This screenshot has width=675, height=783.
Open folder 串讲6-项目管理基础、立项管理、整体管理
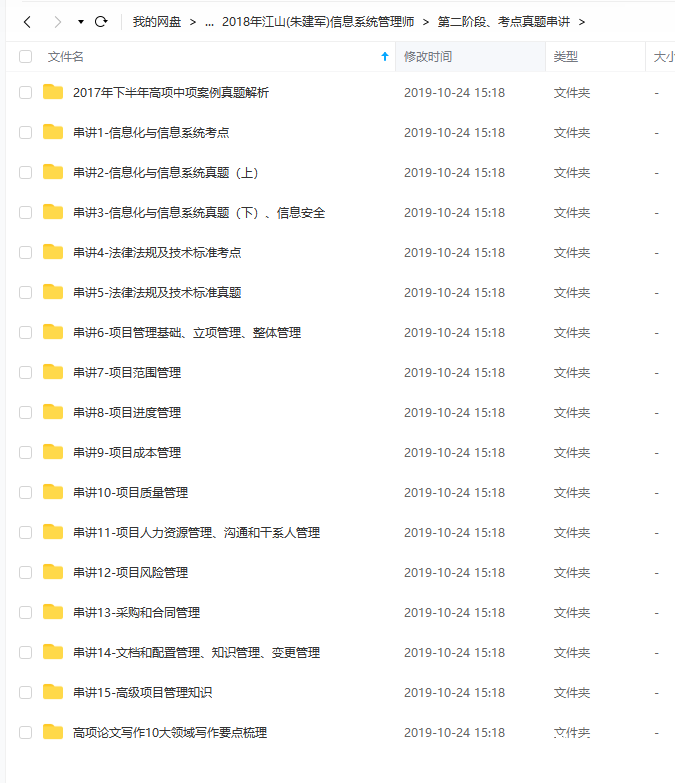coord(186,332)
